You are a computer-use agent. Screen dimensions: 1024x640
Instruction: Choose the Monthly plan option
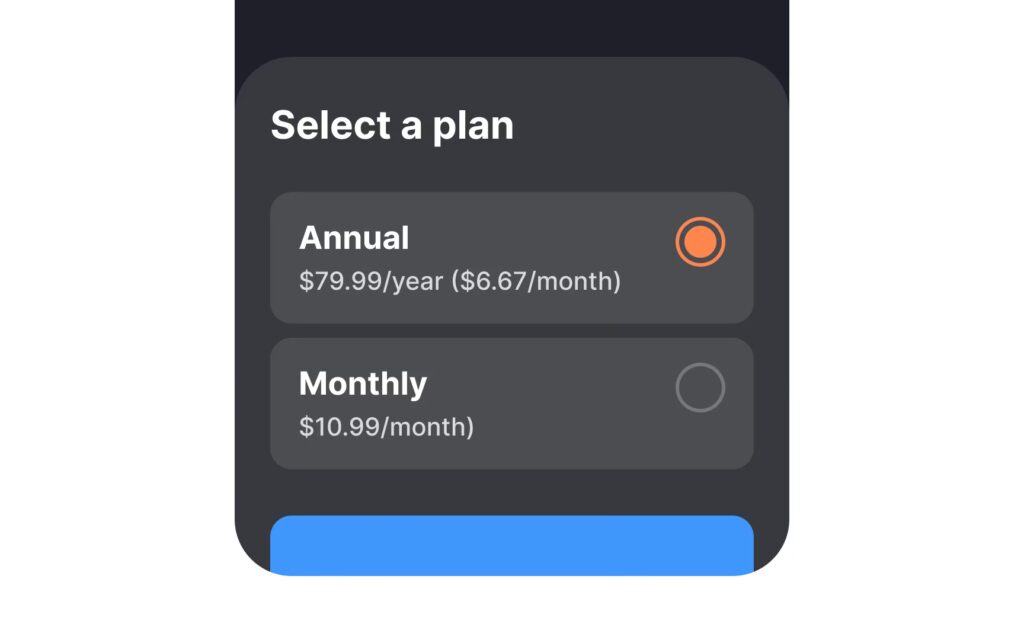pos(699,388)
